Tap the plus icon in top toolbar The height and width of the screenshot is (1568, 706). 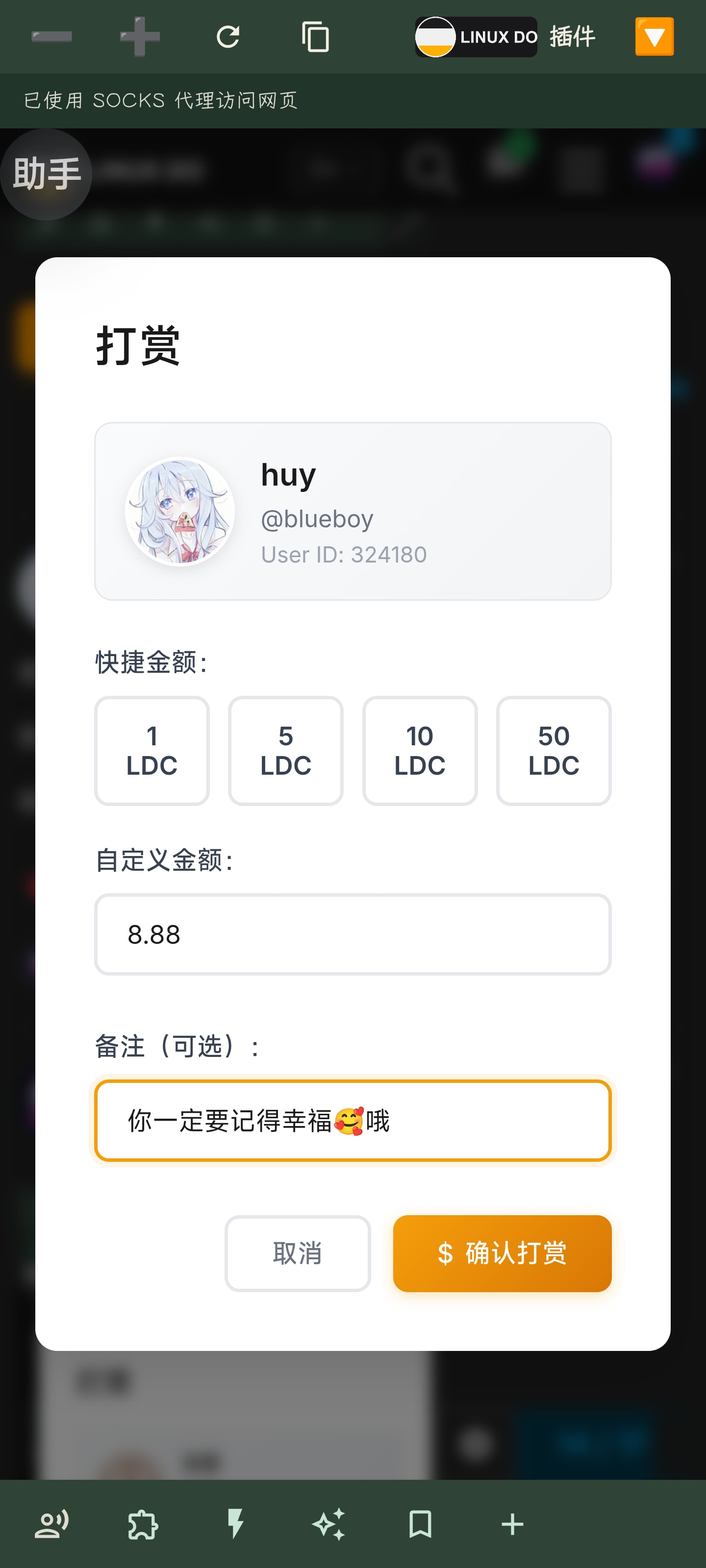(140, 37)
